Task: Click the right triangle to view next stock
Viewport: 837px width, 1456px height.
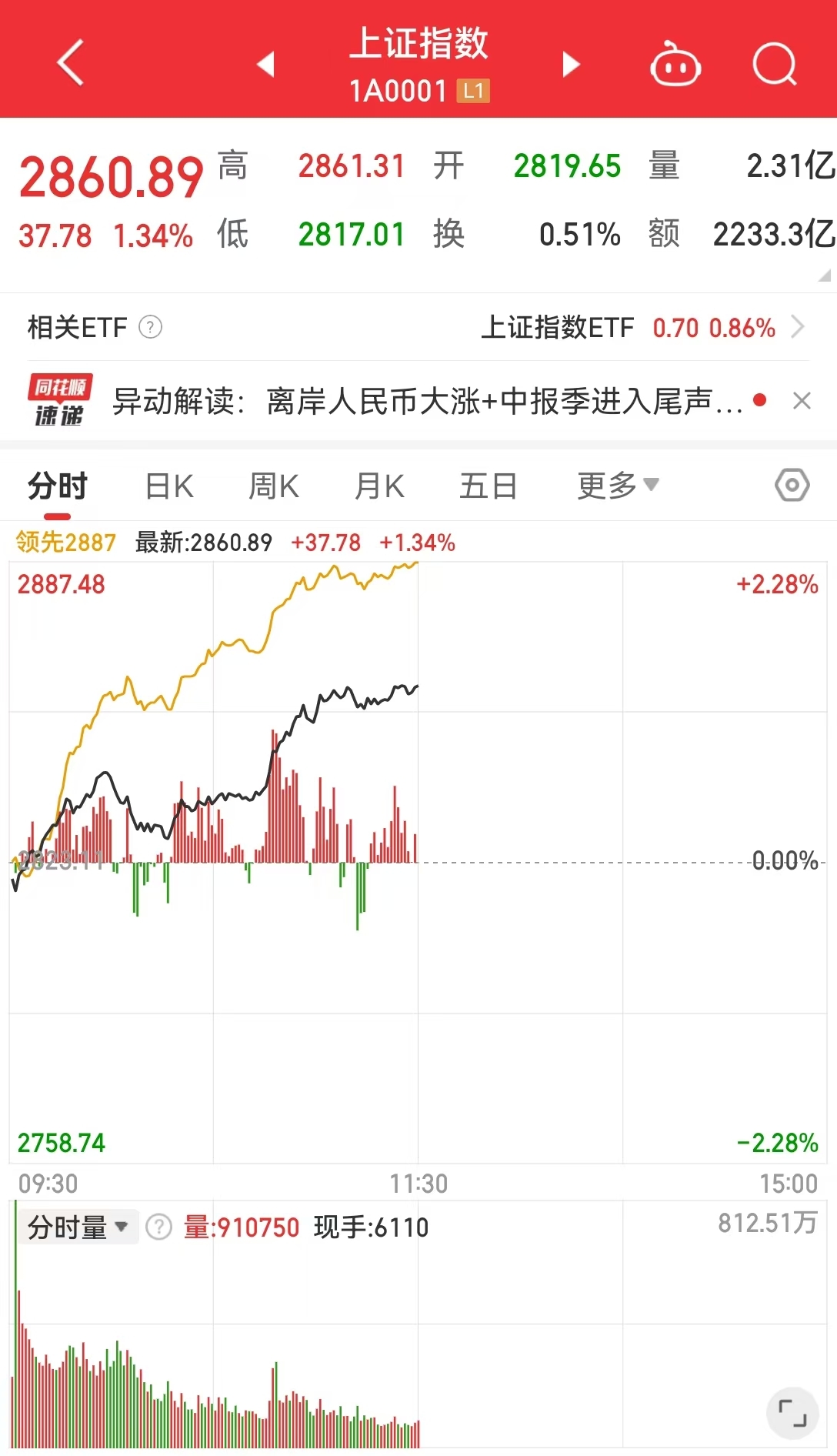Action: click(570, 65)
